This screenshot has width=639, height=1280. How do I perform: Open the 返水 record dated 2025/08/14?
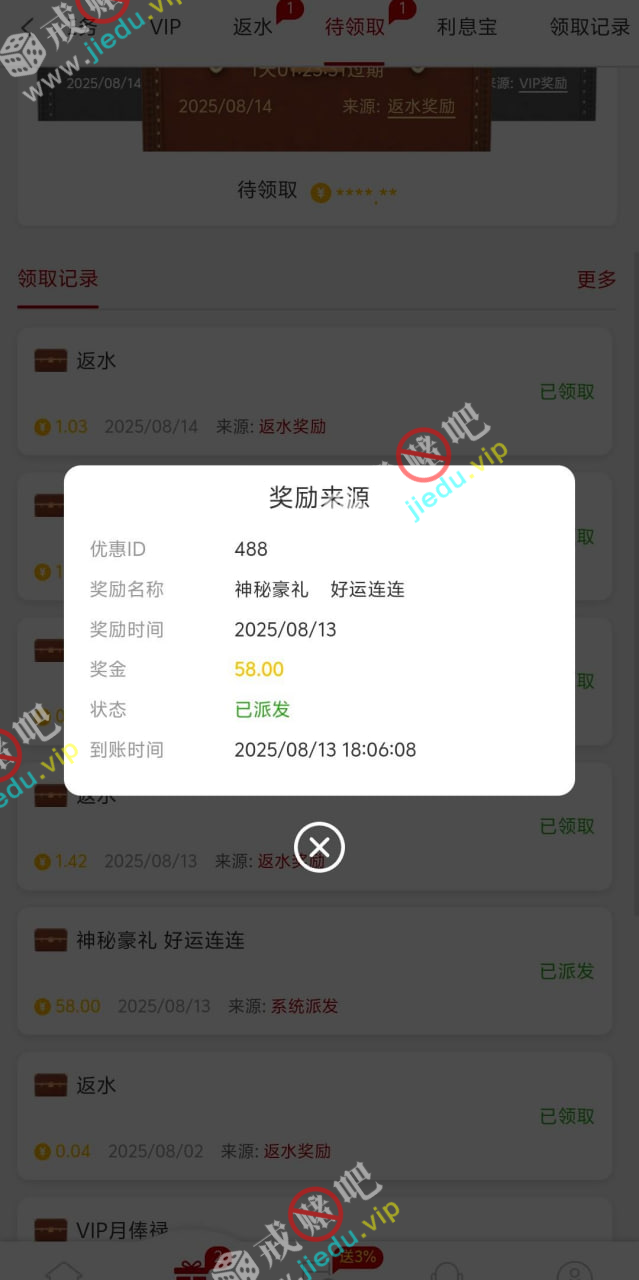coord(314,390)
